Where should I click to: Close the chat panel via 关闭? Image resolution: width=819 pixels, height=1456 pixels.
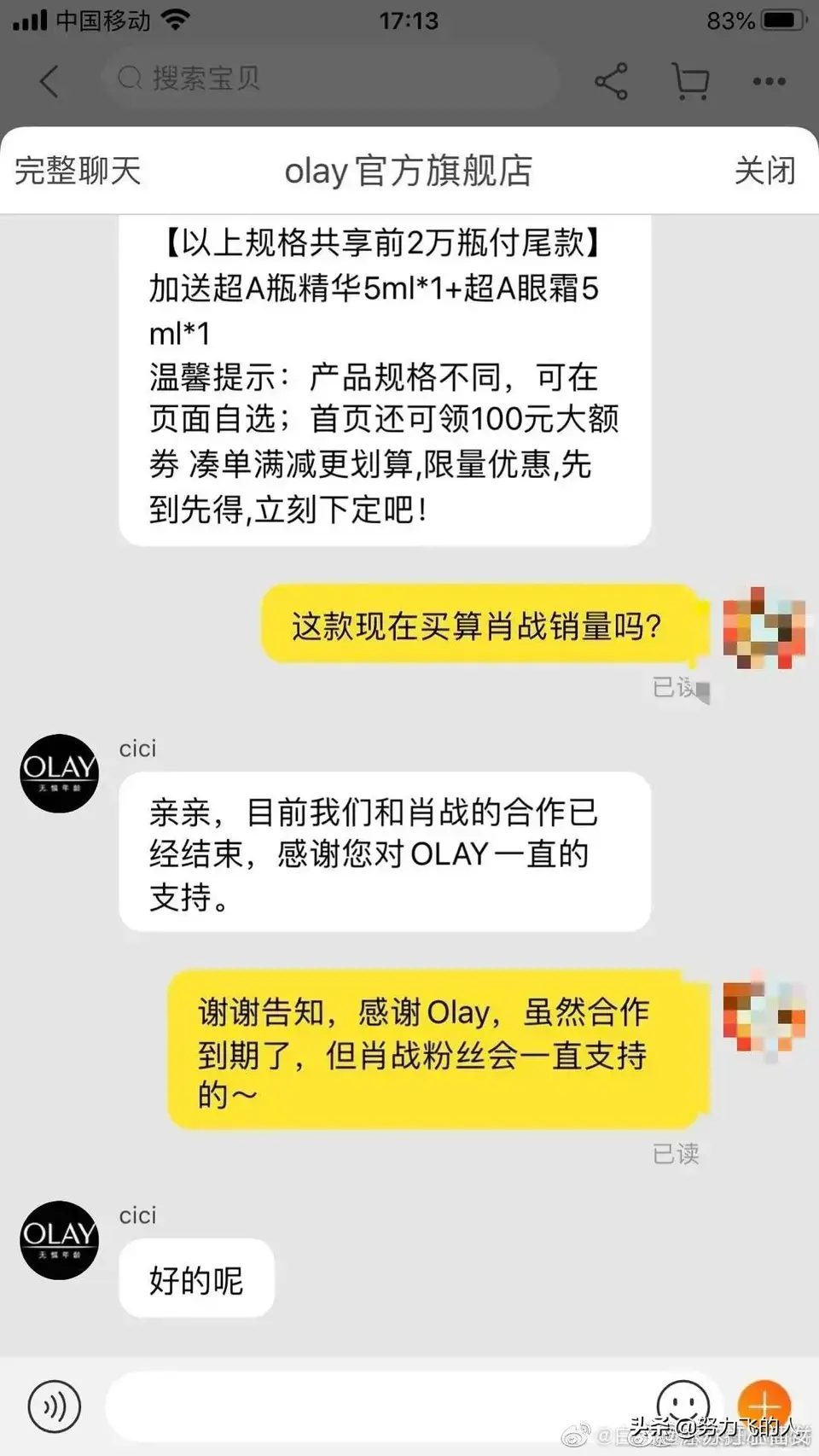tap(764, 171)
